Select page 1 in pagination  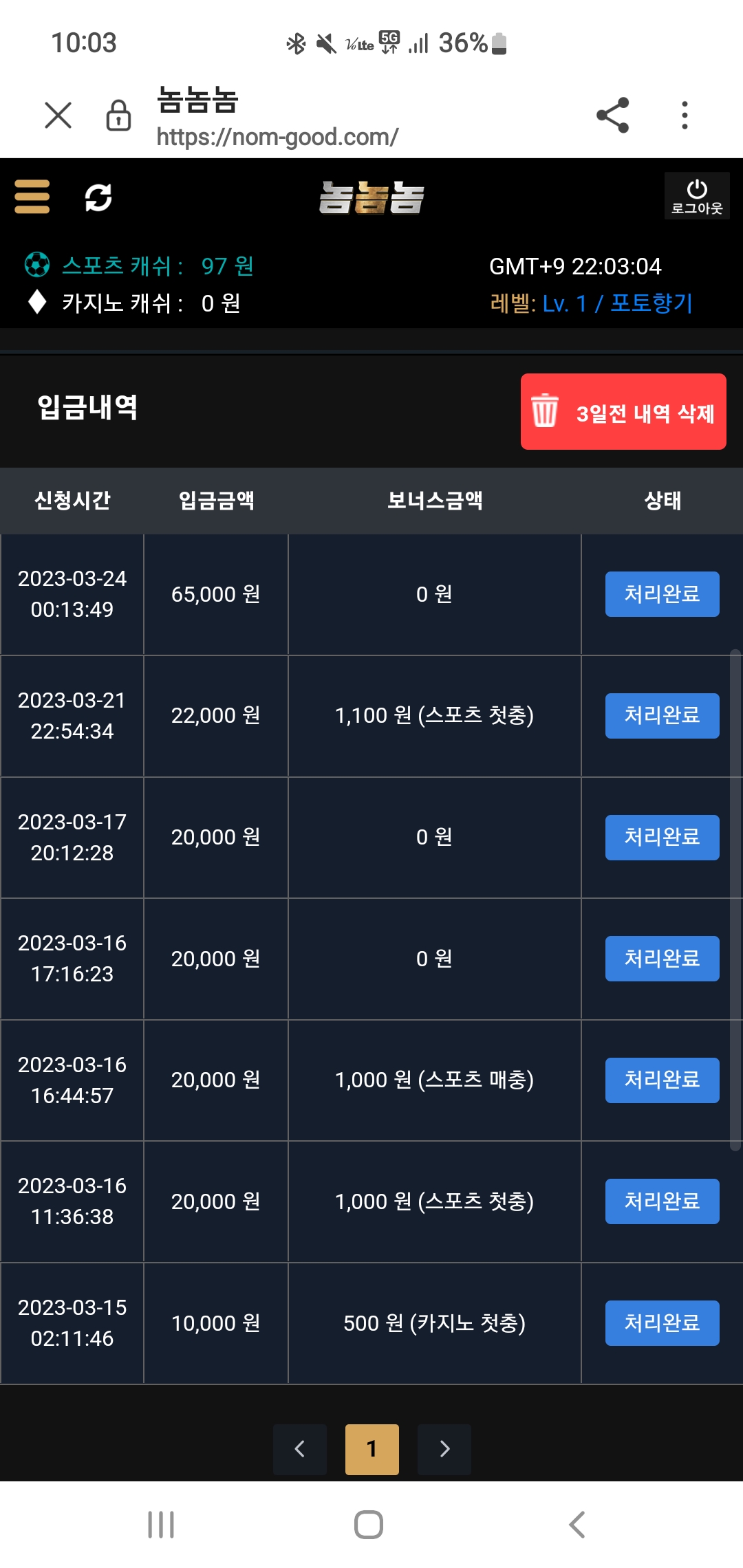click(x=372, y=1450)
